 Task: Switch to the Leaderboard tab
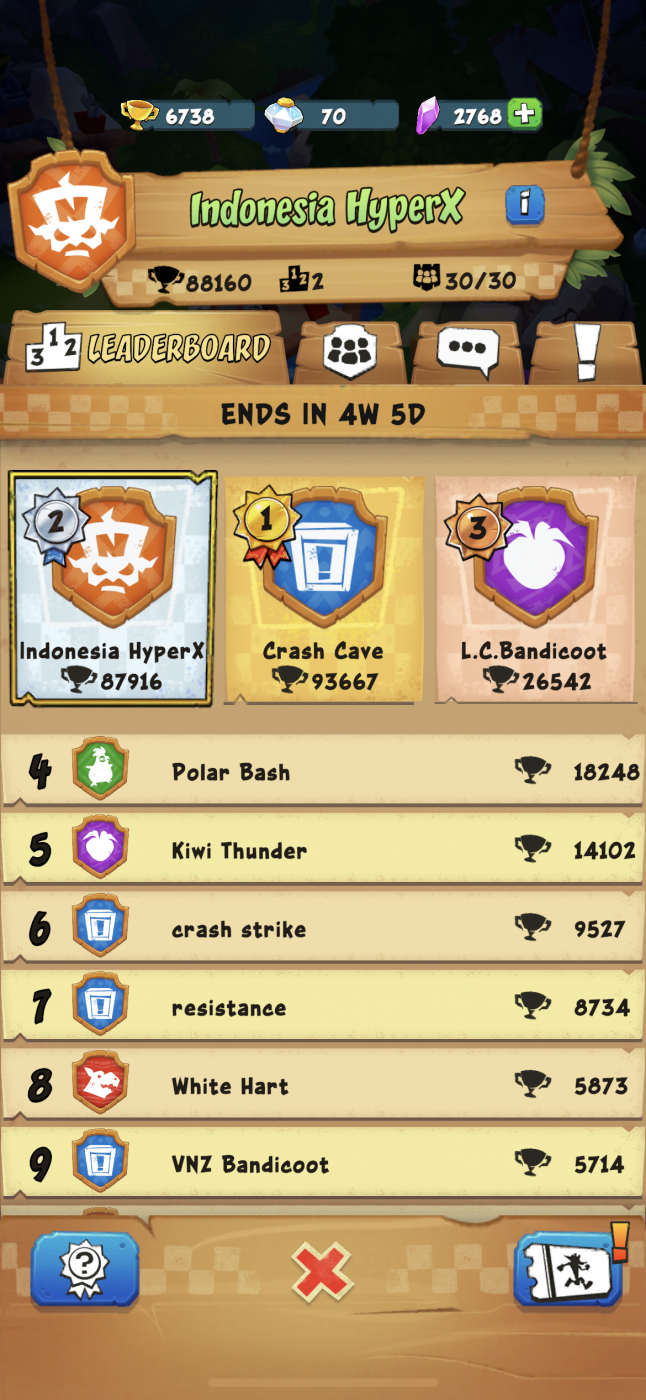click(x=148, y=350)
